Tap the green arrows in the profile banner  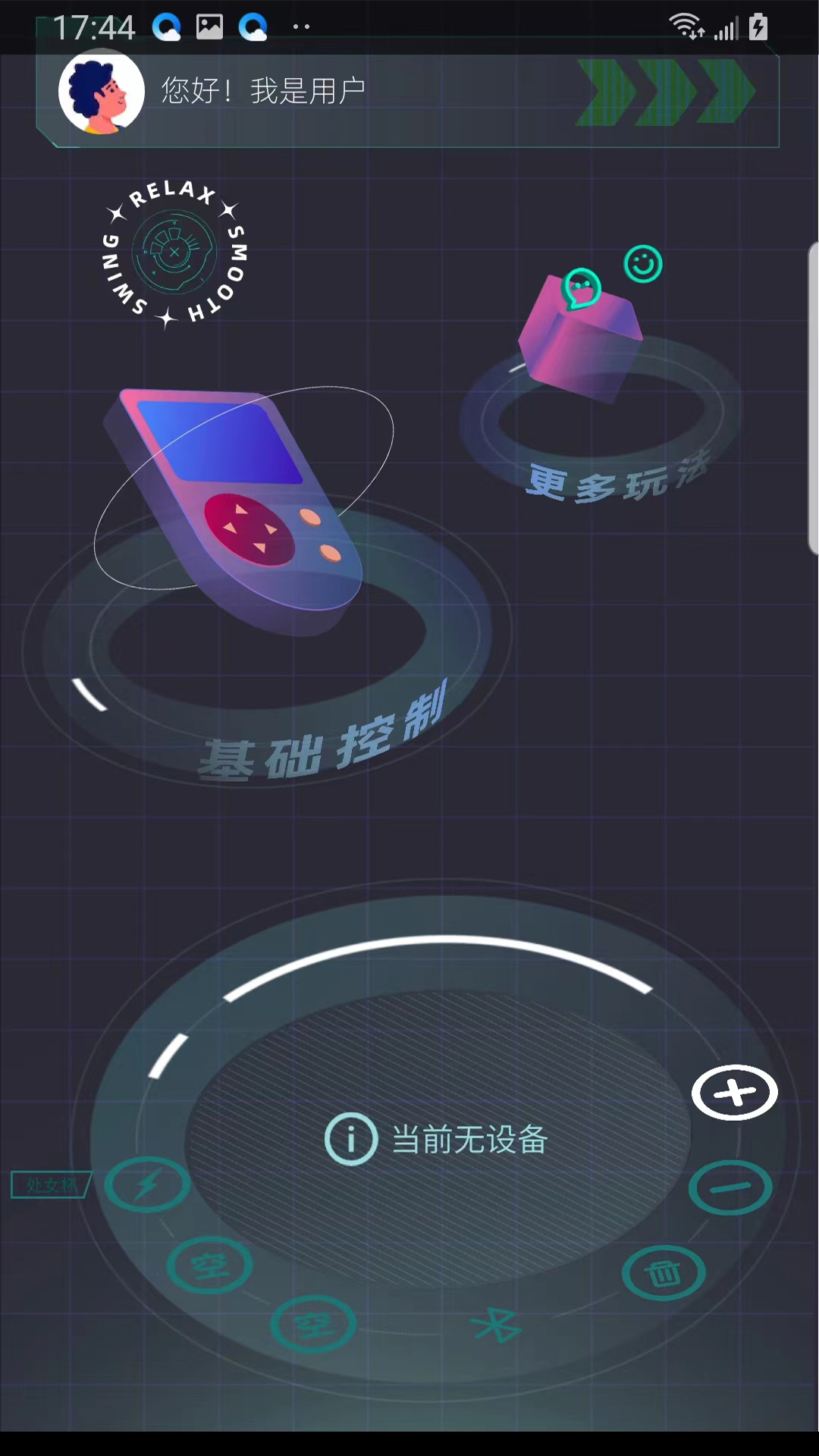click(x=665, y=93)
